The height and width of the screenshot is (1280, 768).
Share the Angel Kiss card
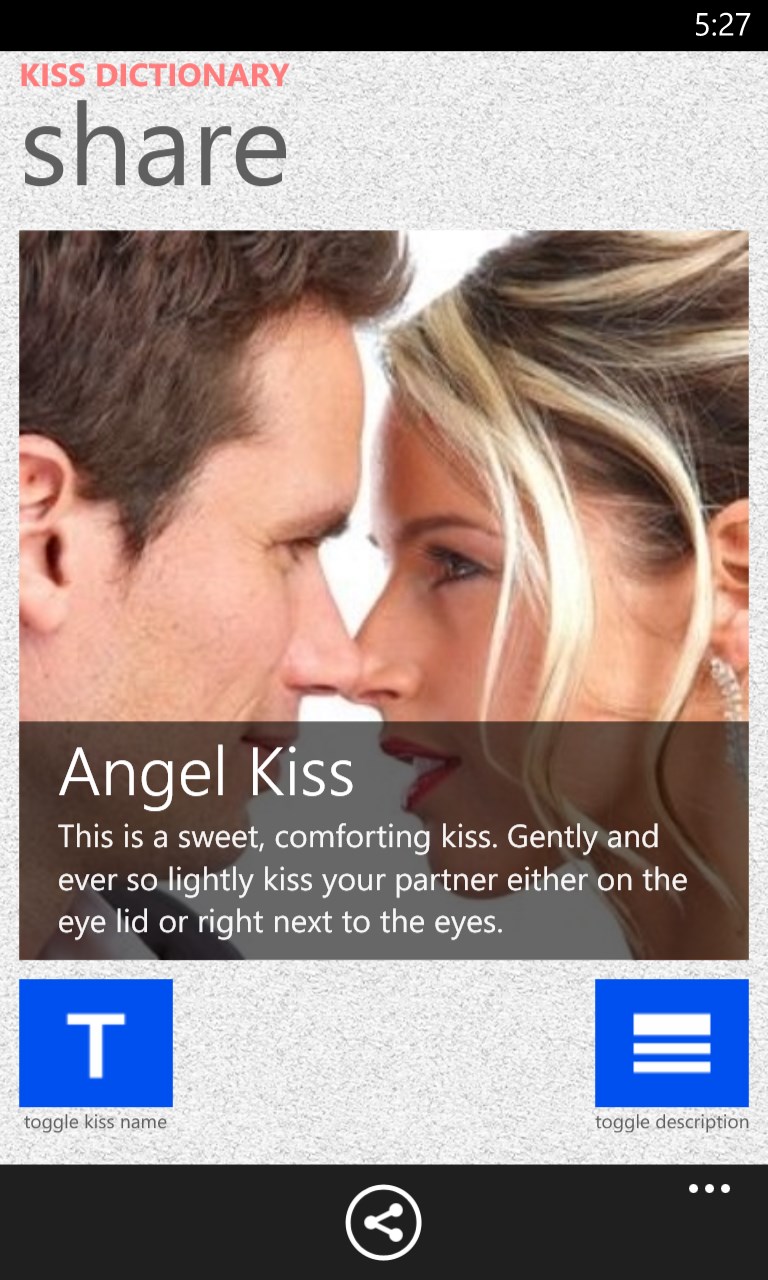tap(383, 1222)
